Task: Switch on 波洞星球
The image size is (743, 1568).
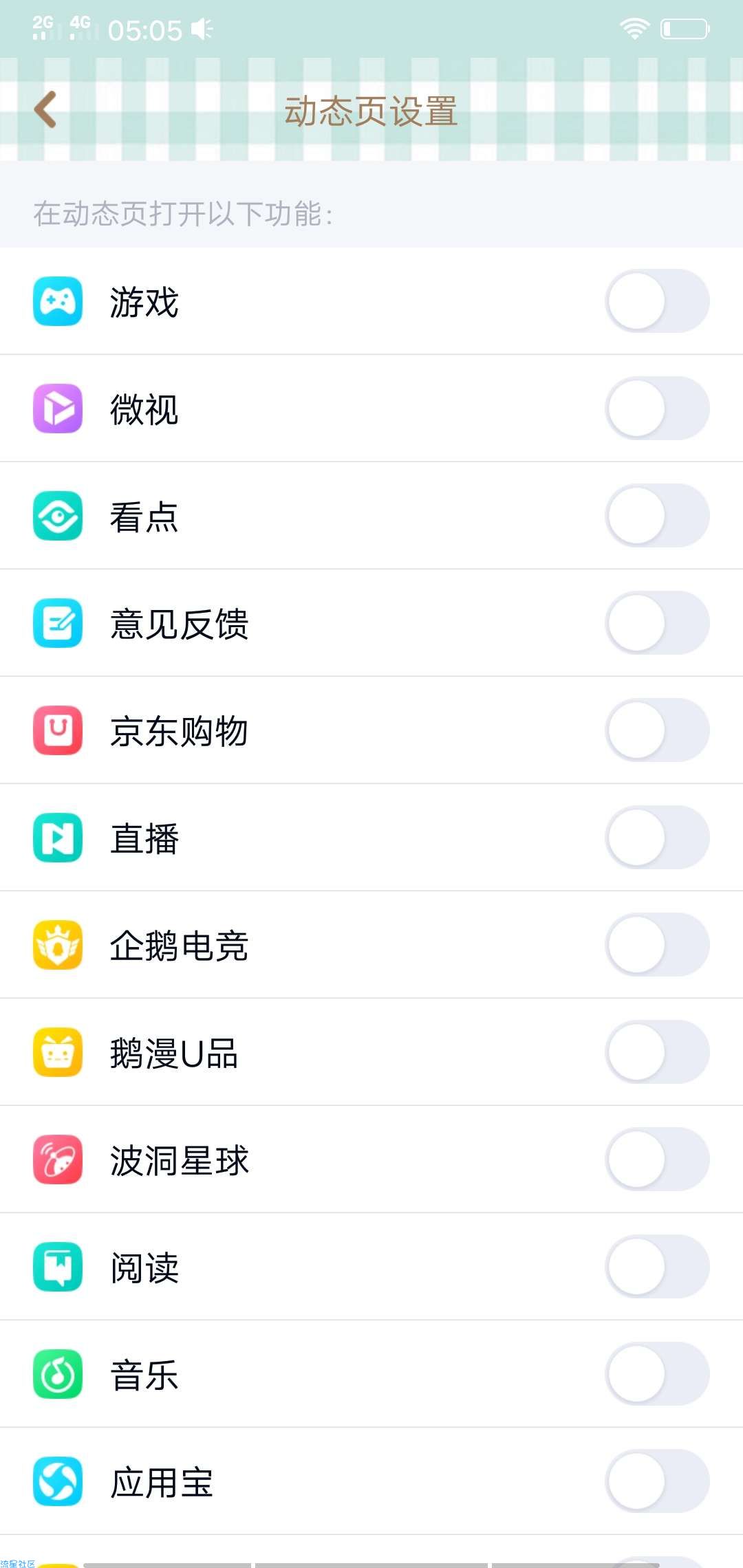Action: (658, 1159)
